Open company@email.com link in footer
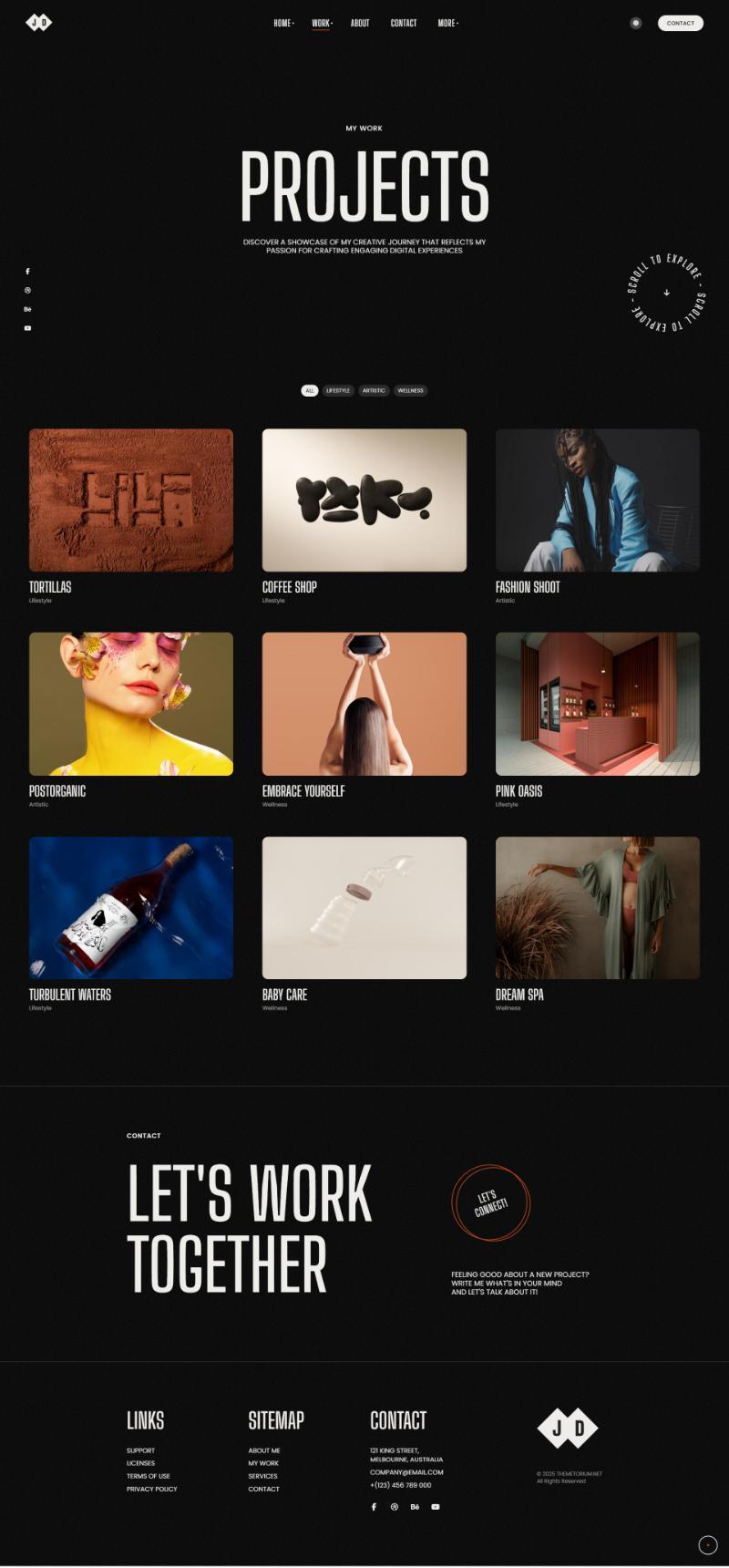Image resolution: width=729 pixels, height=1568 pixels. pos(406,1472)
